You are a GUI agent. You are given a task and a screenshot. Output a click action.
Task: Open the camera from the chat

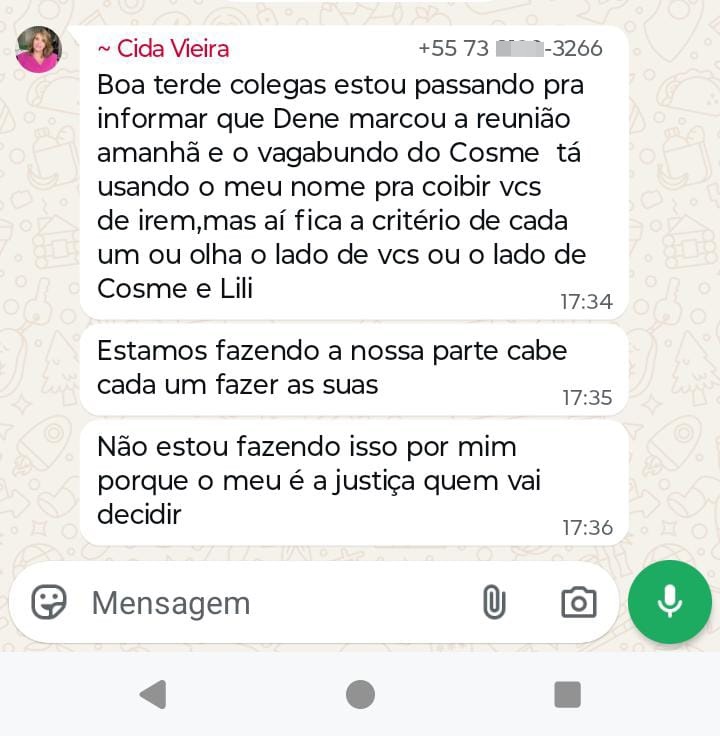[x=578, y=602]
